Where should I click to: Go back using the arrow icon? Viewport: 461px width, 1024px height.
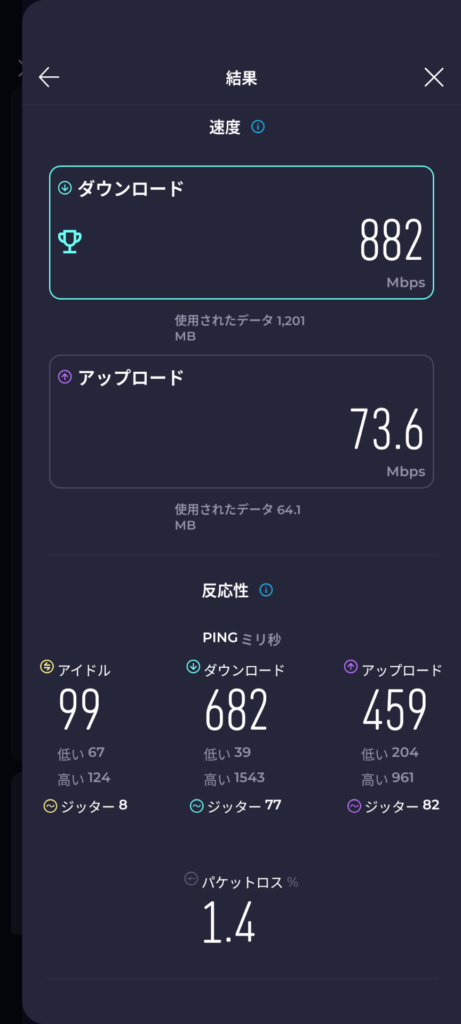(x=49, y=78)
